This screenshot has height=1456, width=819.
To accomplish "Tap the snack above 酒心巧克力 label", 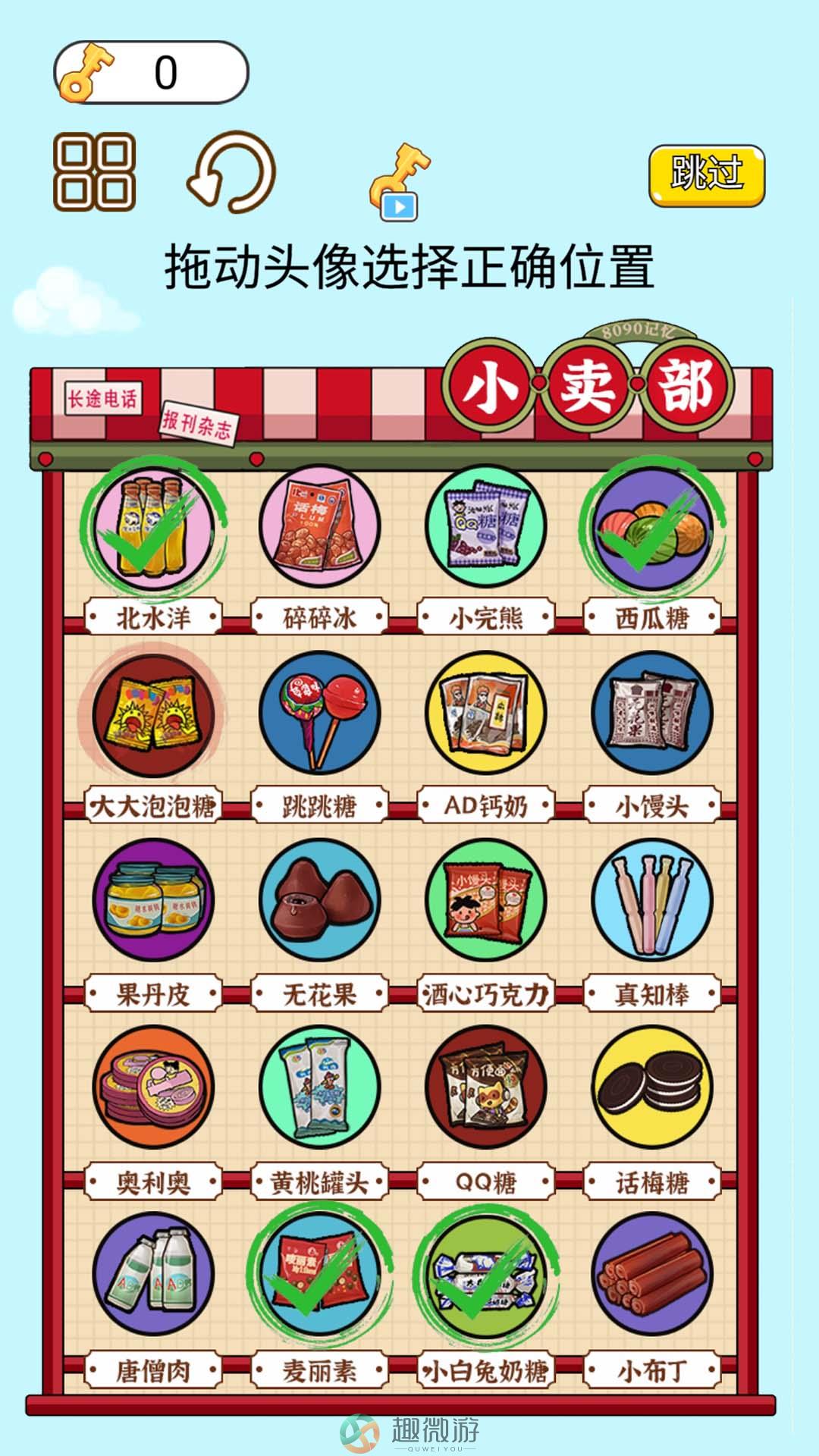I will [x=486, y=901].
